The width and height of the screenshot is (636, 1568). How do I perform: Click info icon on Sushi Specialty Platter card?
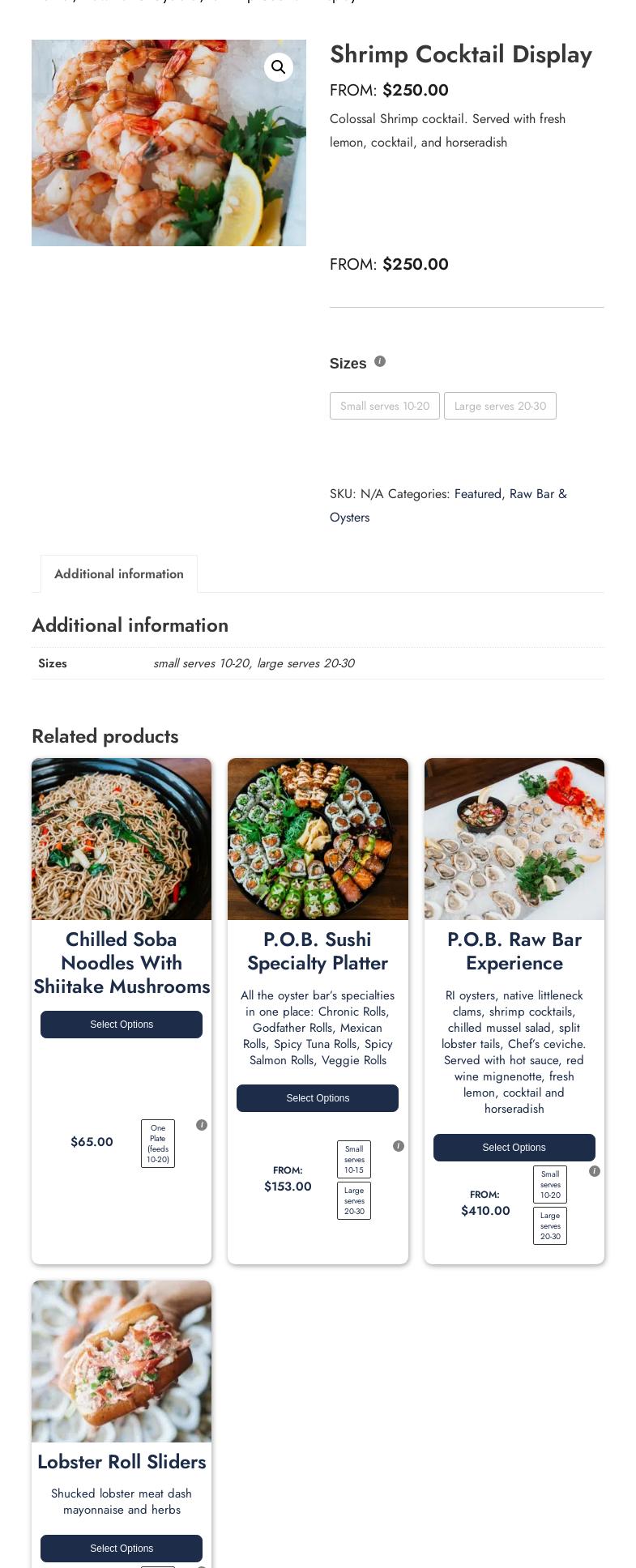click(x=399, y=1146)
